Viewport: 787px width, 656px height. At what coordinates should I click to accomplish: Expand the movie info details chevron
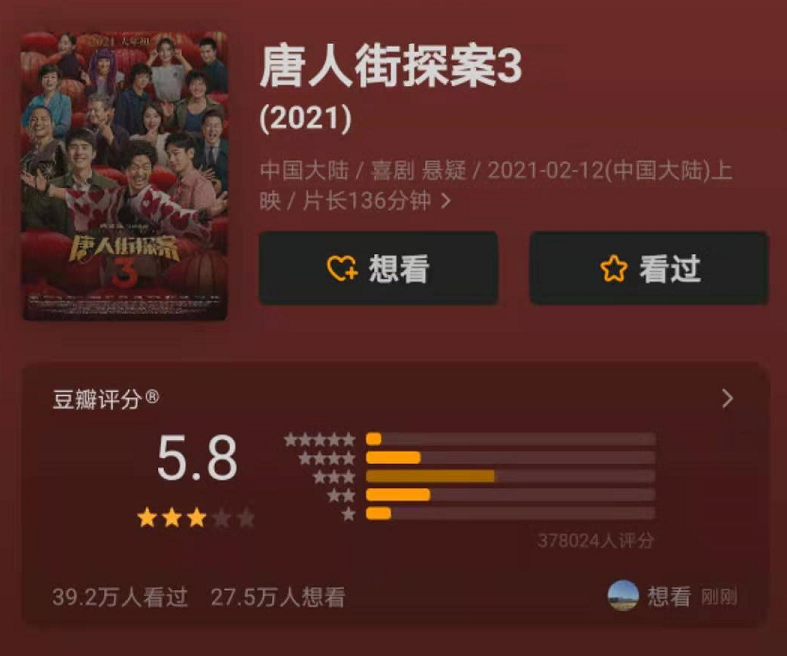pos(446,201)
